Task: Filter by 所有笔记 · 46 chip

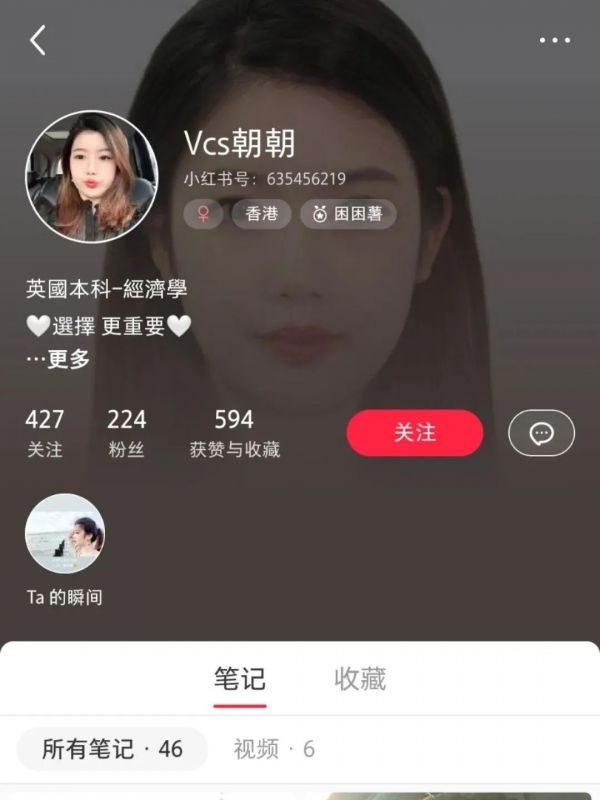Action: point(112,749)
